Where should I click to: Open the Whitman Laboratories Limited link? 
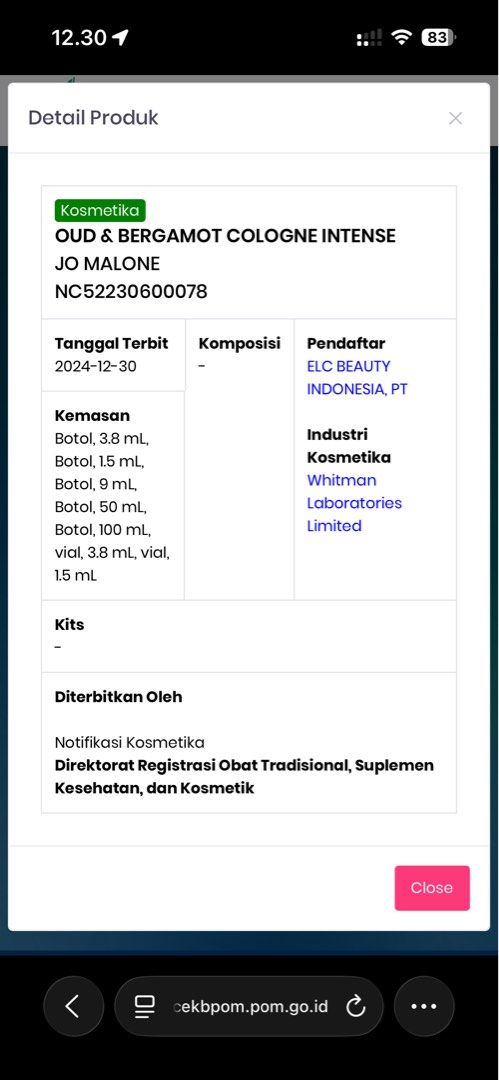354,503
